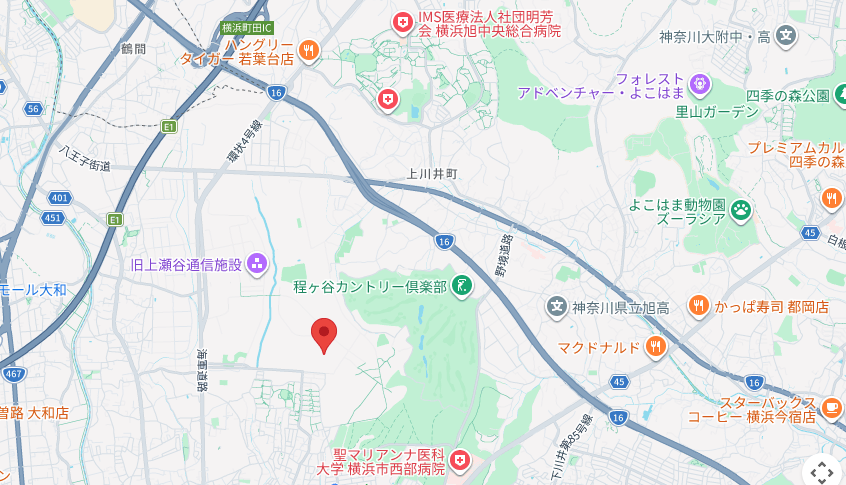Image resolution: width=846 pixels, height=485 pixels.
Task: Select かっぱ寿司 都岡店 restaurant marker
Action: pos(698,305)
